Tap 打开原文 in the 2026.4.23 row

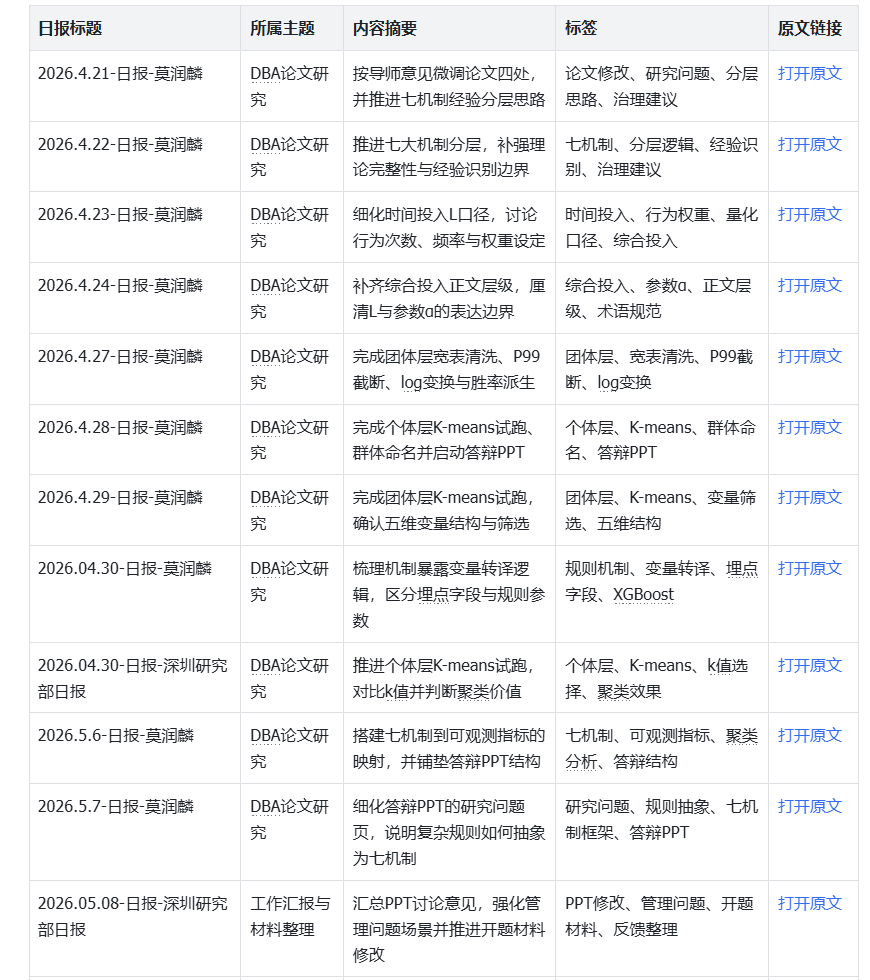809,214
